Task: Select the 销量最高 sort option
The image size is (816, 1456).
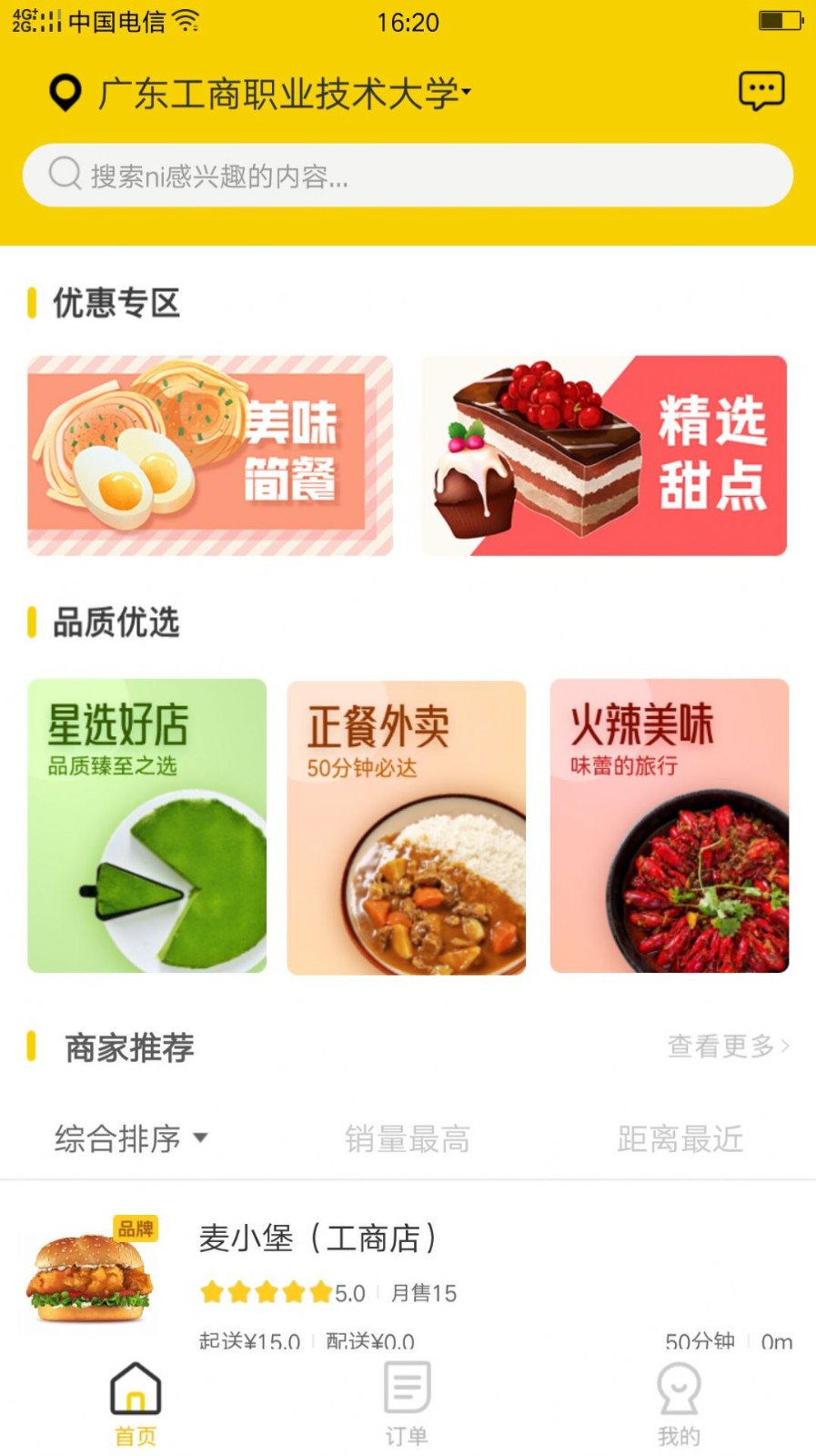Action: click(407, 1138)
